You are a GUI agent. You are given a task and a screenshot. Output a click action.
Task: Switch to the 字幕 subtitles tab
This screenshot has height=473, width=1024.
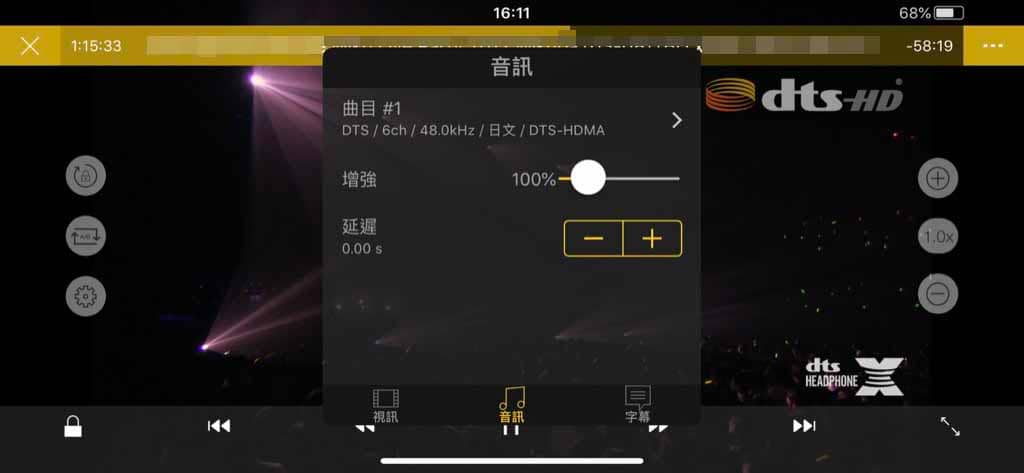tap(637, 405)
